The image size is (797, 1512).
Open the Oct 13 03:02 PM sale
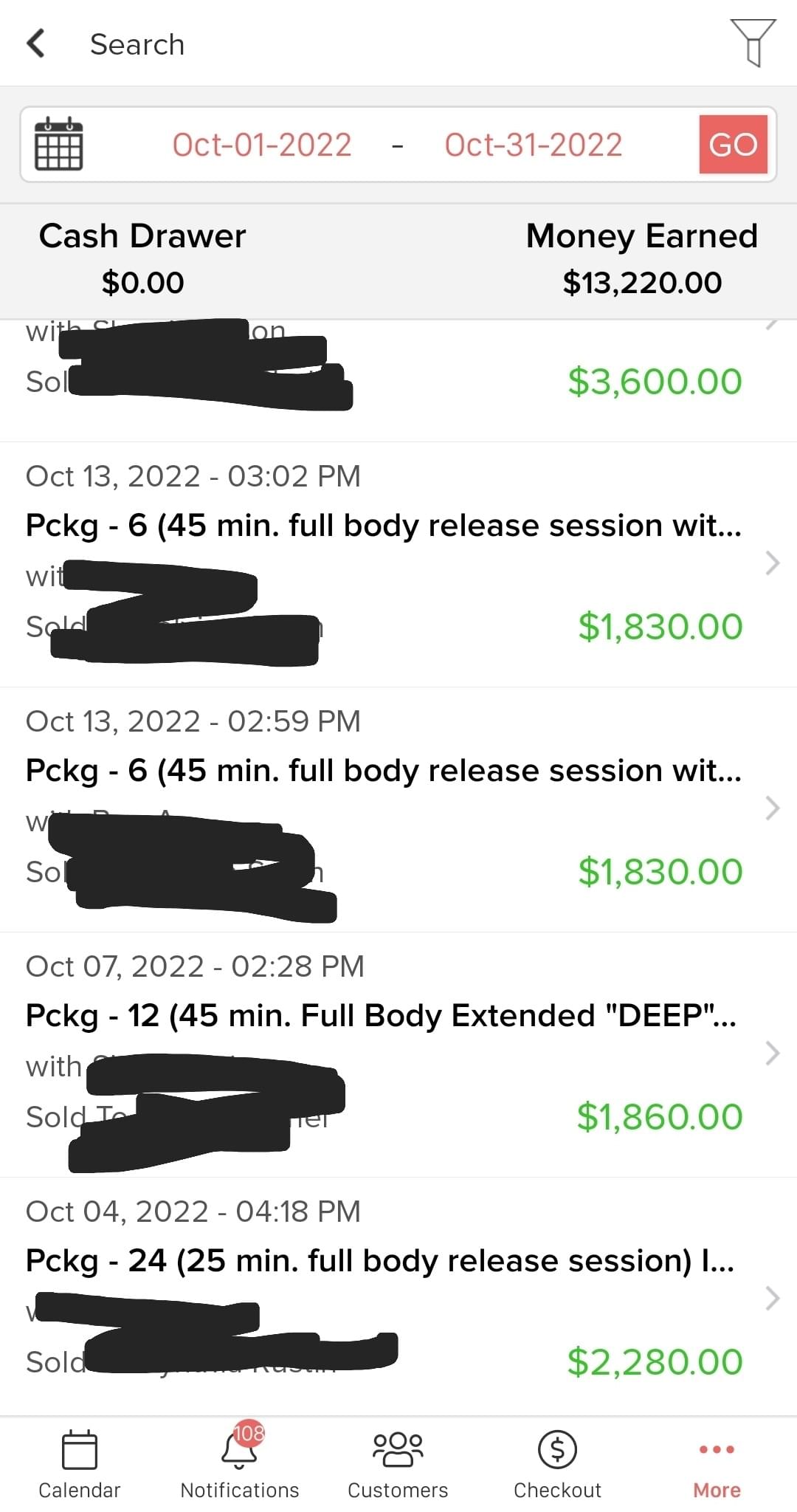pyautogui.click(x=398, y=564)
